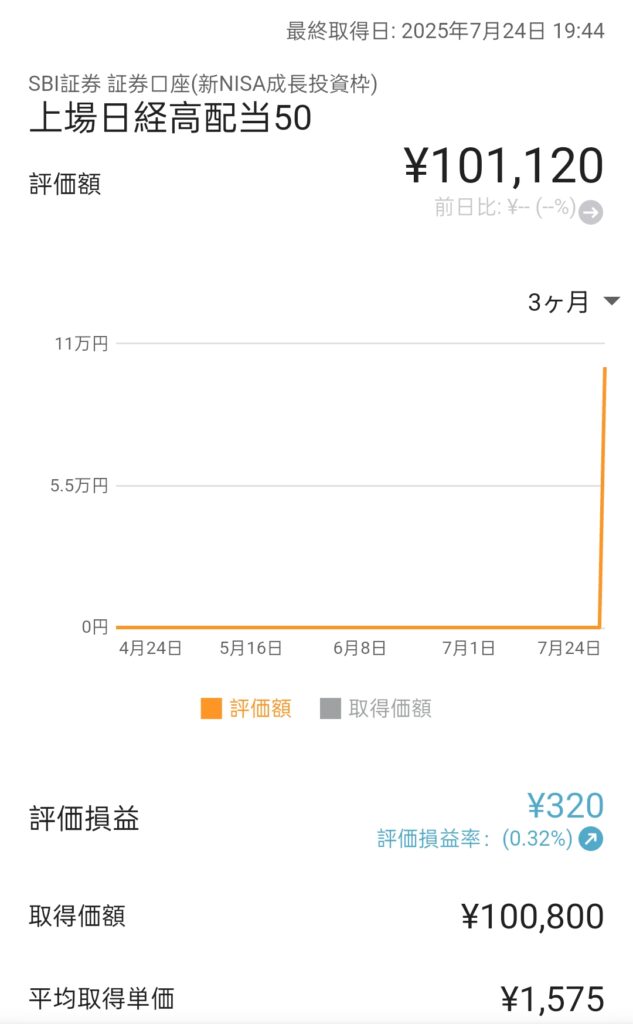Screen dimensions: 633x1024
Task: Toggle the 評価額 legend series
Action: (246, 709)
